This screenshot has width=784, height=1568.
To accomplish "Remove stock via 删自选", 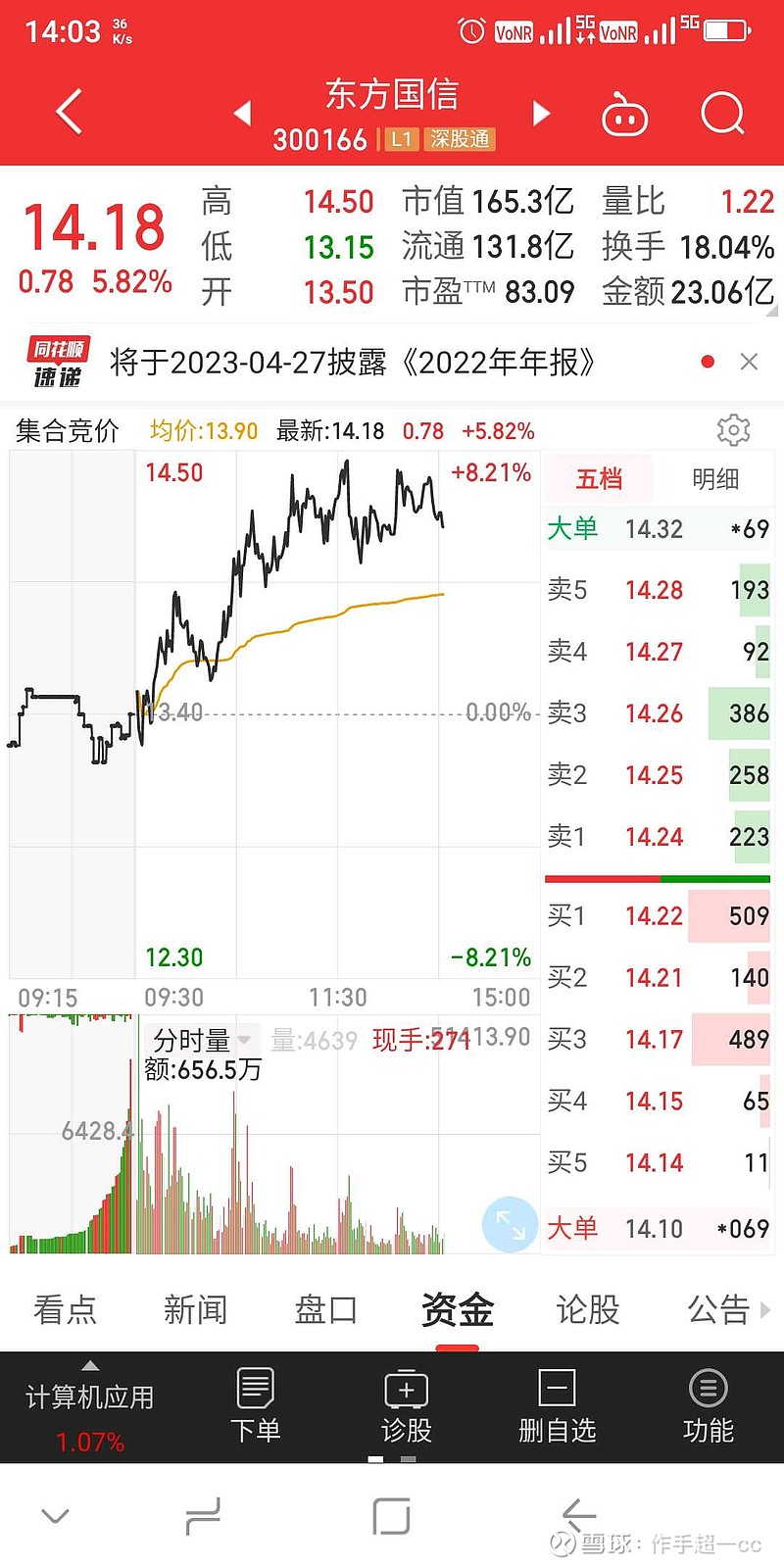I will tap(557, 1406).
